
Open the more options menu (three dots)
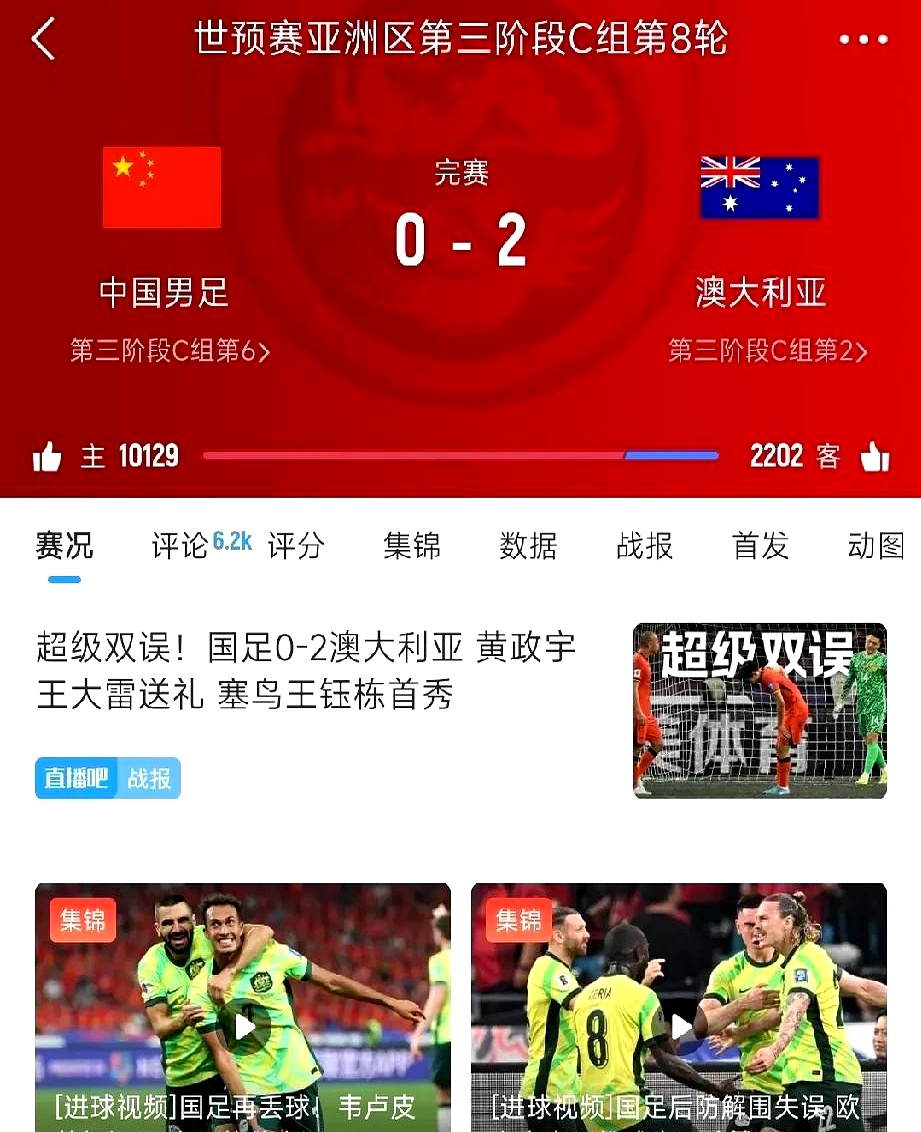tap(862, 42)
